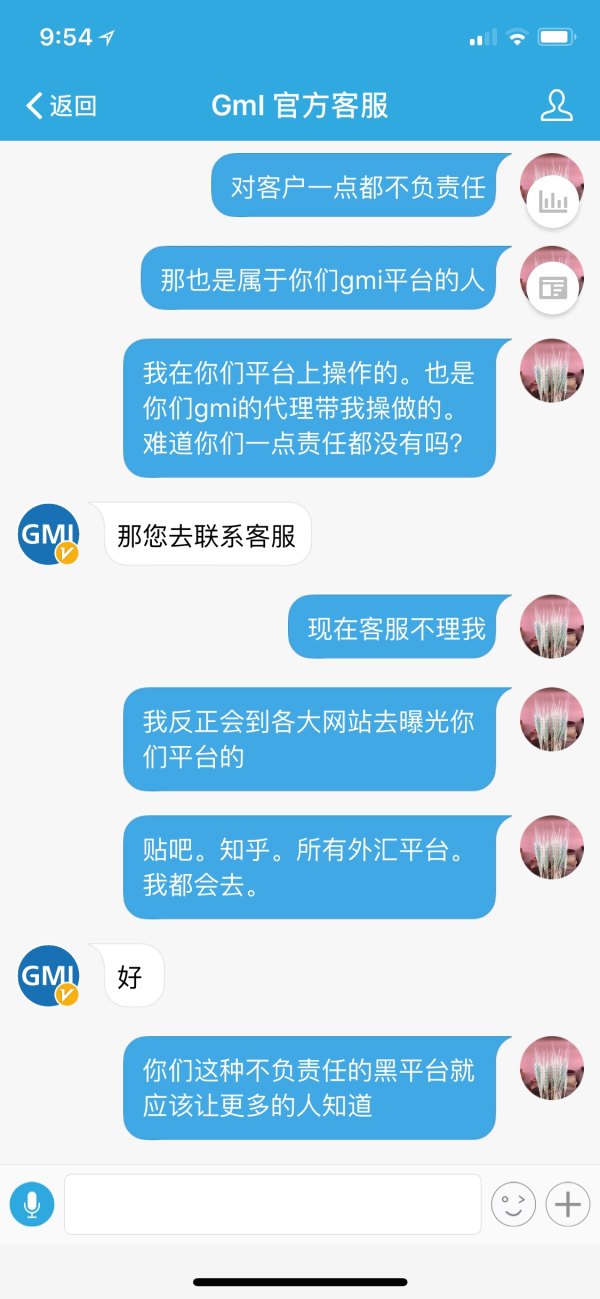
Task: Open the contact profile icon
Action: click(556, 106)
